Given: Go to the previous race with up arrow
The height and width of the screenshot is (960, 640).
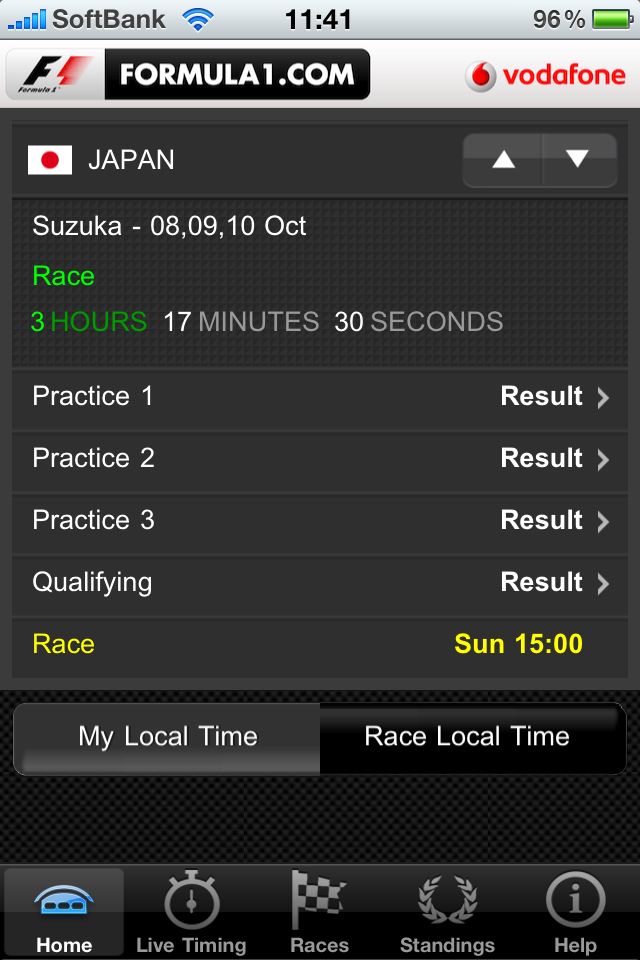Looking at the screenshot, I should [503, 160].
